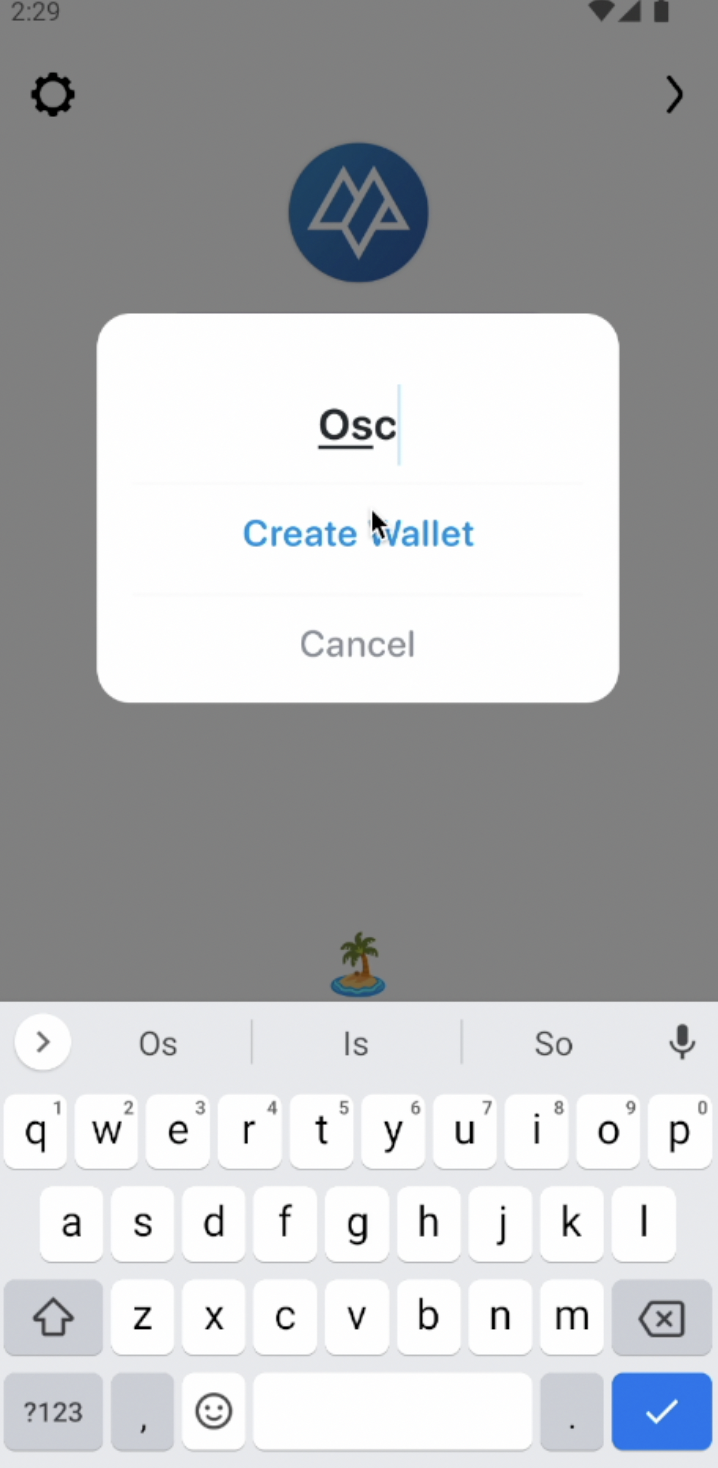The height and width of the screenshot is (1468, 718).
Task: Select the 'So' keyboard suggestion
Action: 553,1044
